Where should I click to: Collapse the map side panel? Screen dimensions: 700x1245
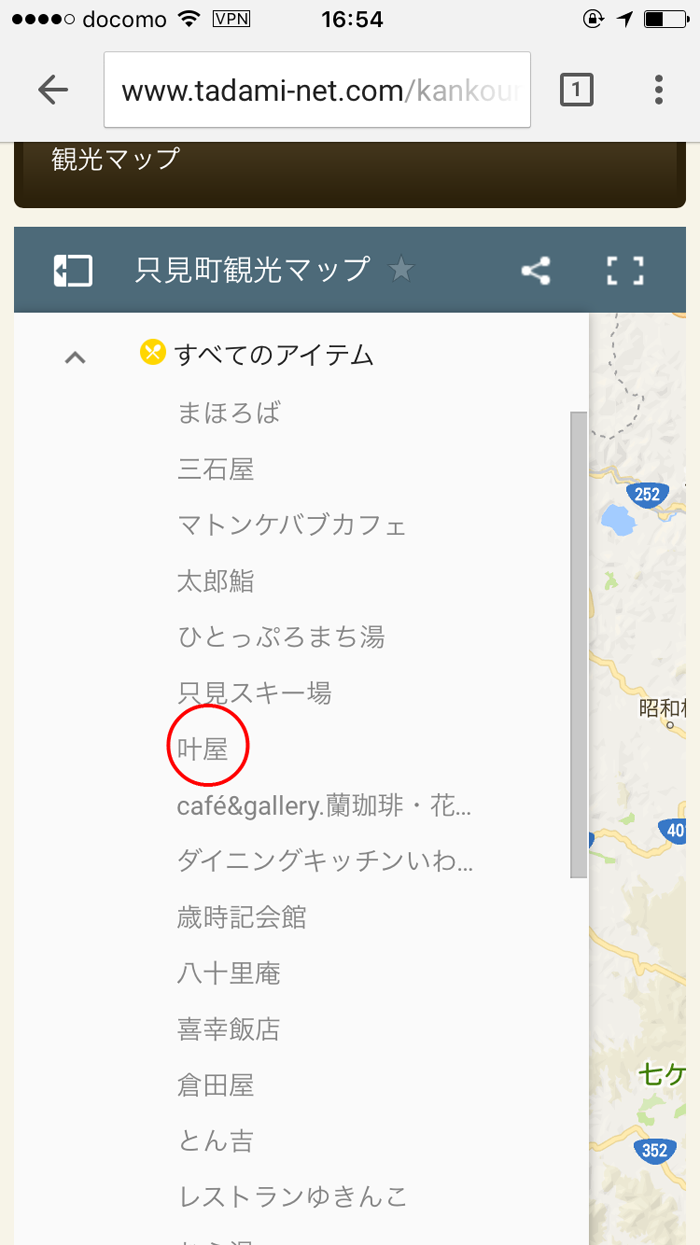coord(73,271)
